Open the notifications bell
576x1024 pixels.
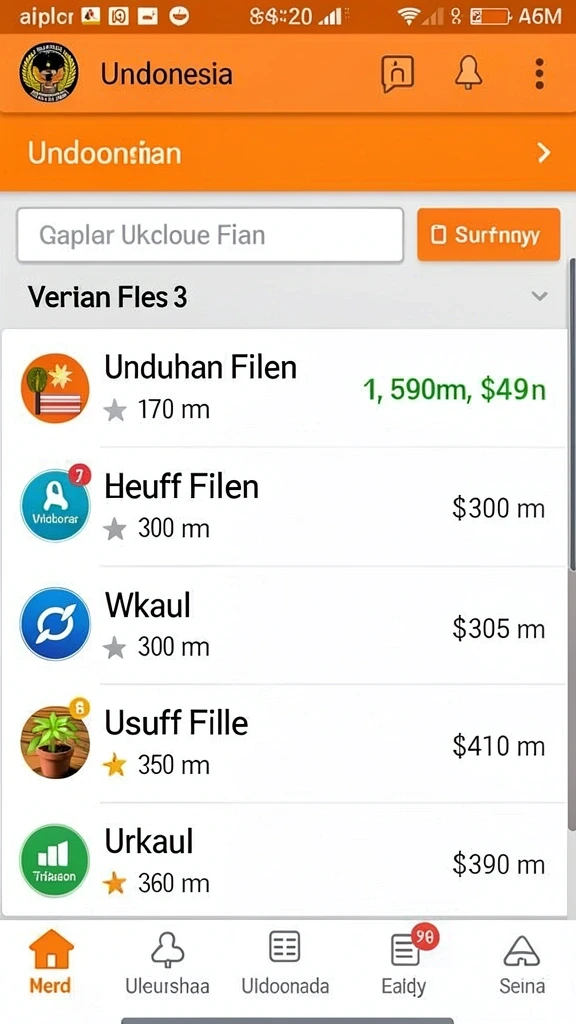tap(469, 72)
